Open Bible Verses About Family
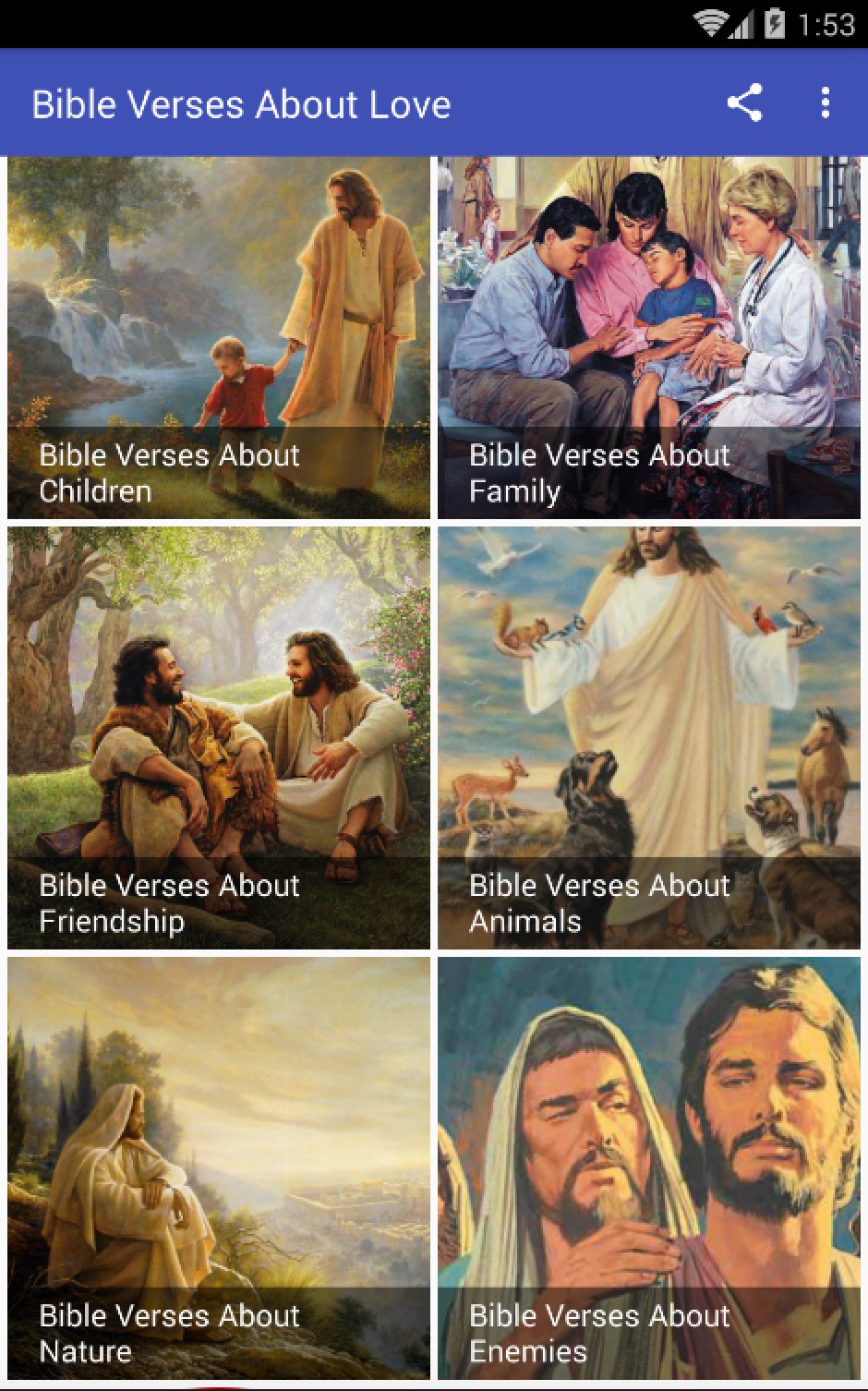This screenshot has height=1391, width=868. coord(649,338)
